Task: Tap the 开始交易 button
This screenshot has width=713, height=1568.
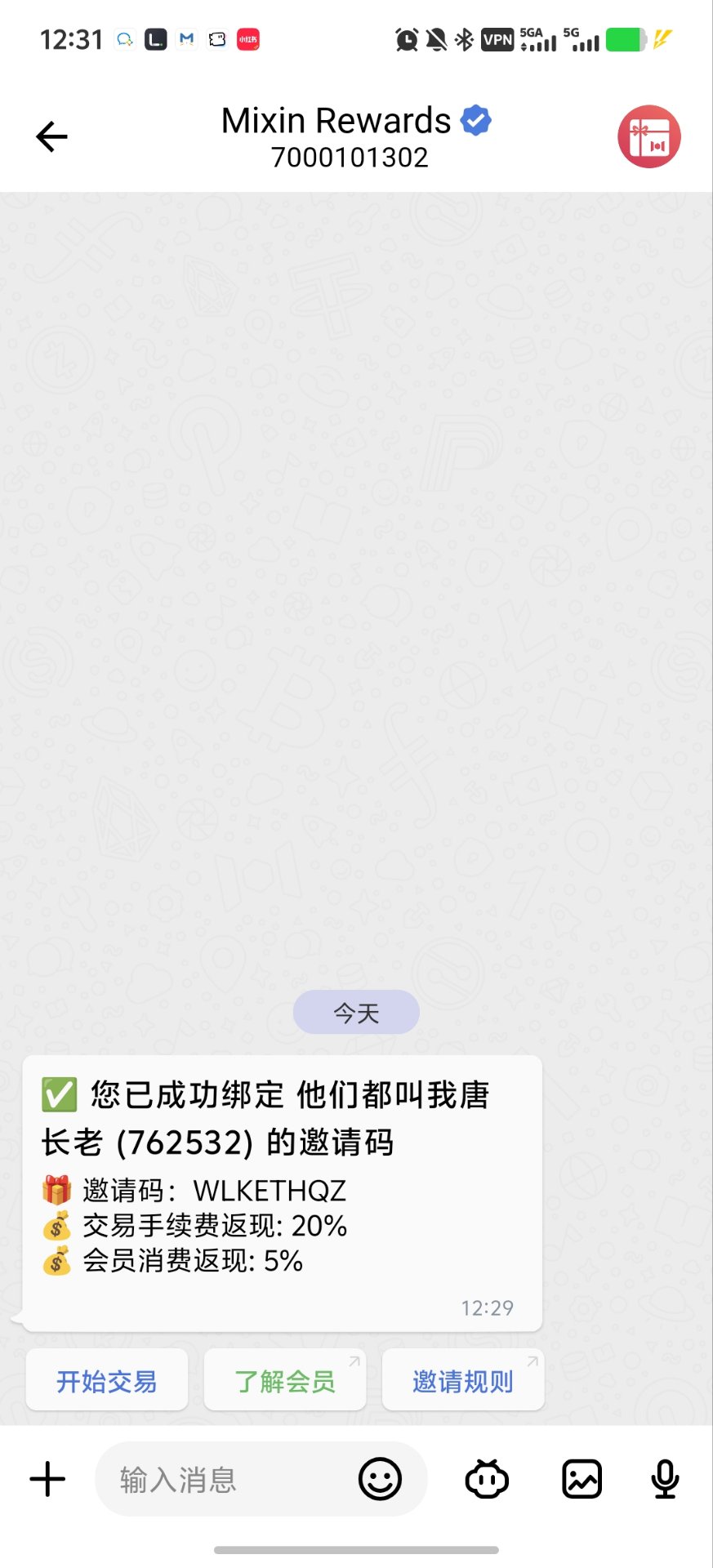Action: [107, 1381]
